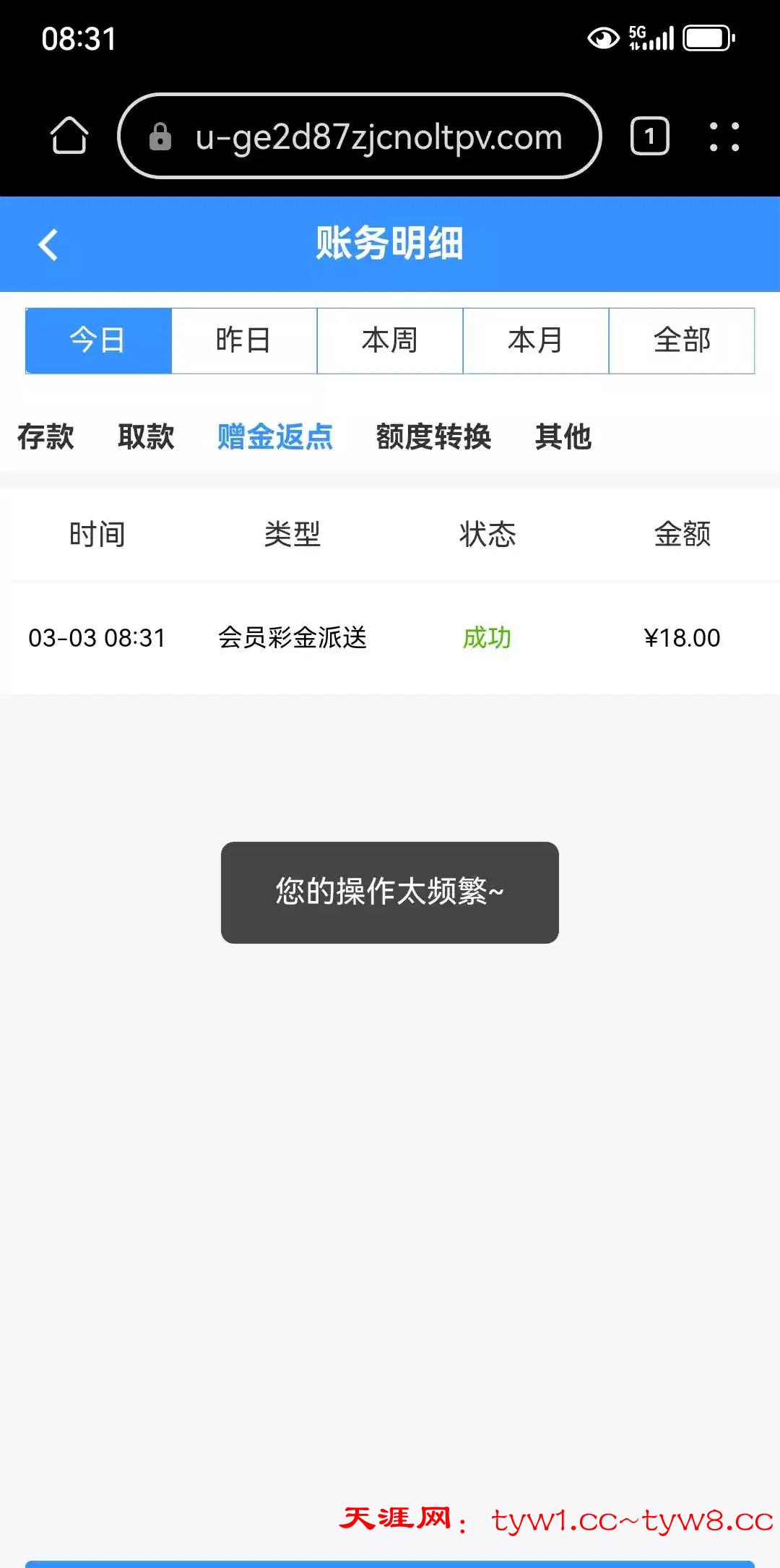Switch to the 存款 category

(x=45, y=437)
